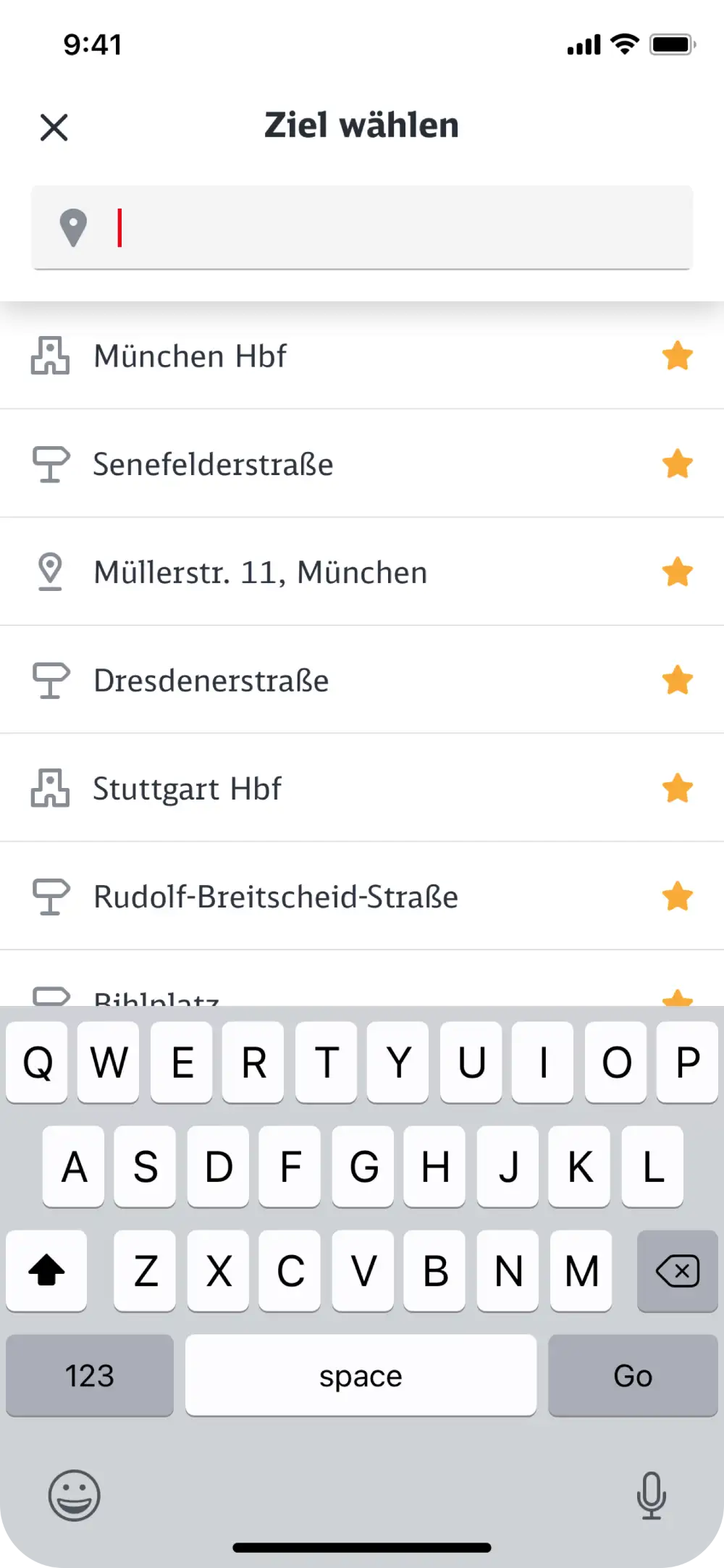The width and height of the screenshot is (724, 1568).
Task: Unstar Rudolf-Breitscheid-Straße
Action: click(x=678, y=897)
